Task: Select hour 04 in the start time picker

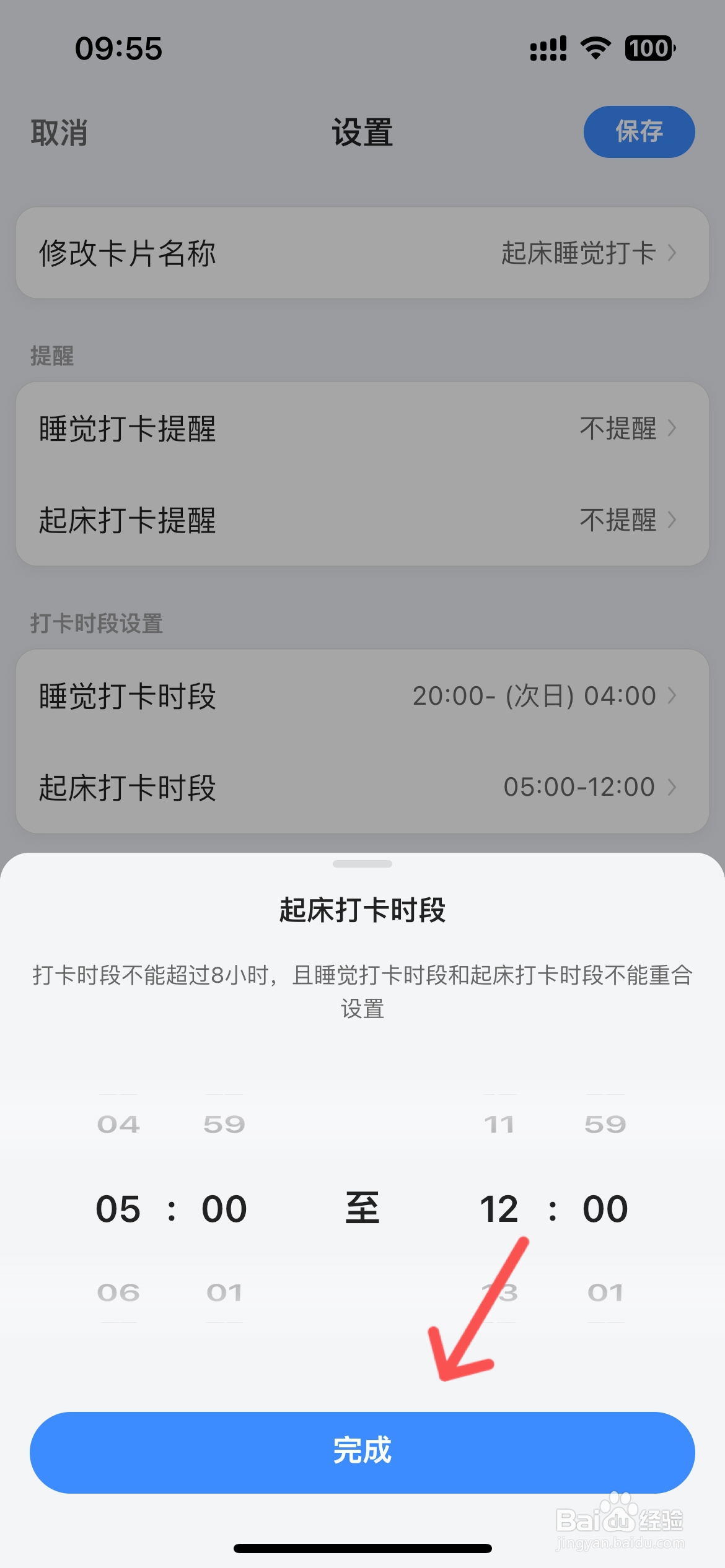Action: point(118,1124)
